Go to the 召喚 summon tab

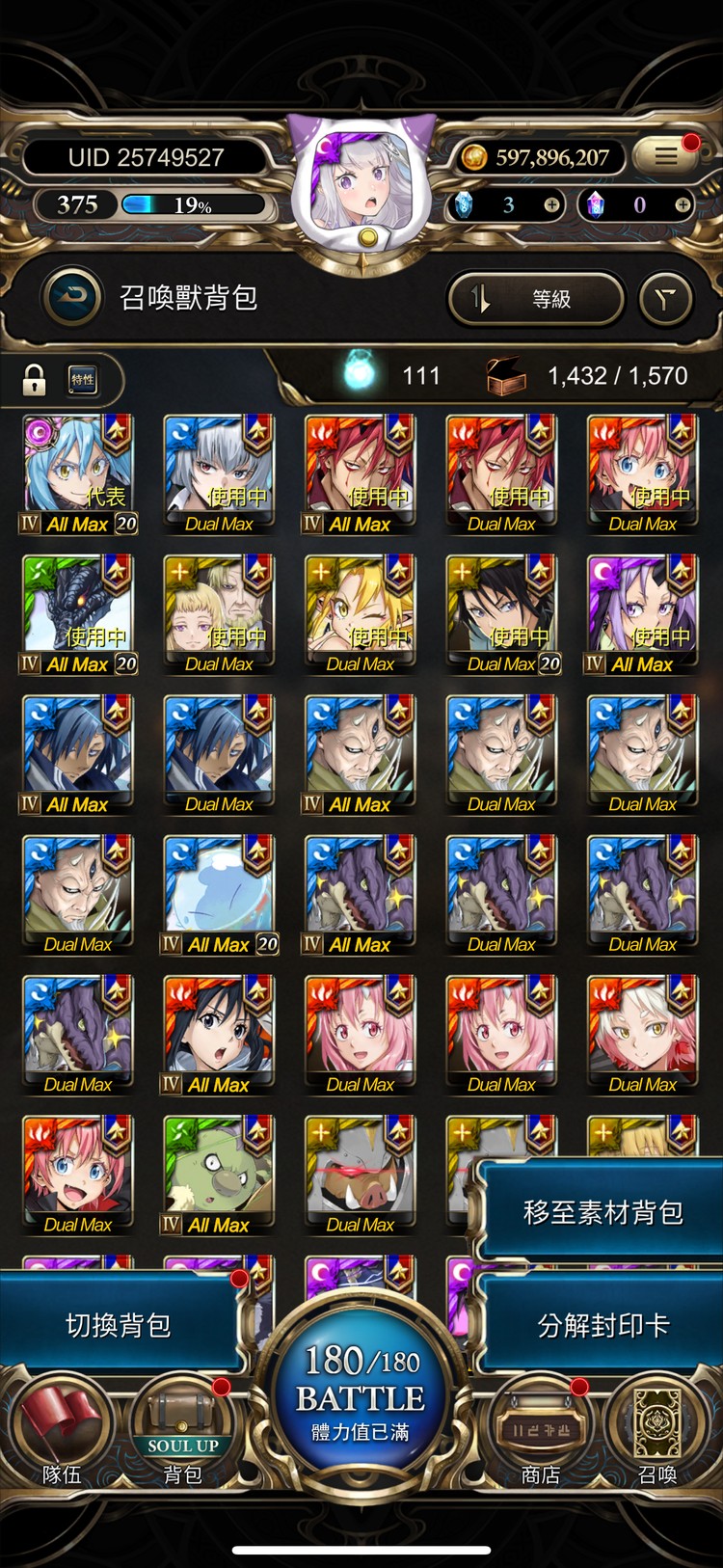point(657,1432)
